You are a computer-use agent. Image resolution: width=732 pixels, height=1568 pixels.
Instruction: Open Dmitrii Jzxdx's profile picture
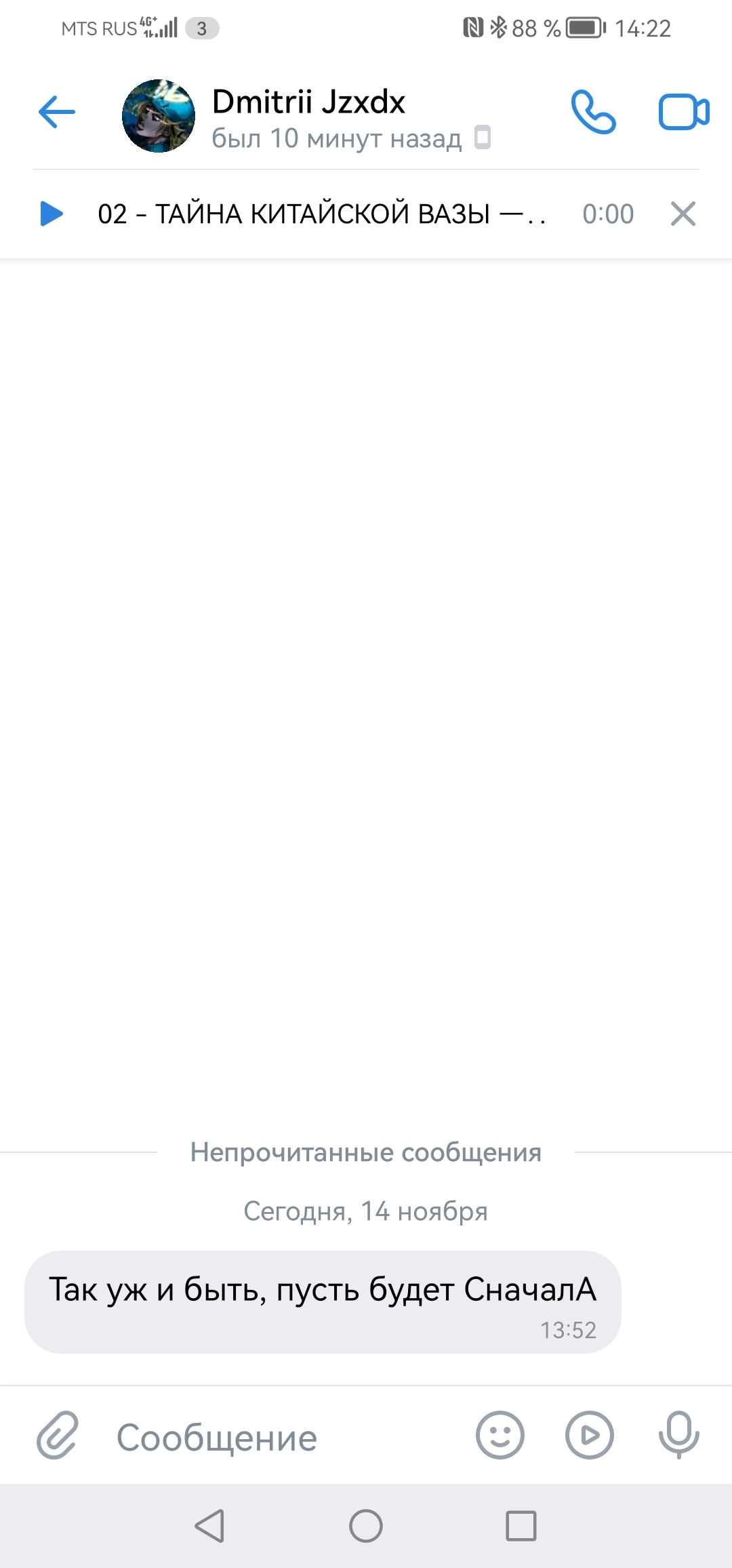coord(159,116)
